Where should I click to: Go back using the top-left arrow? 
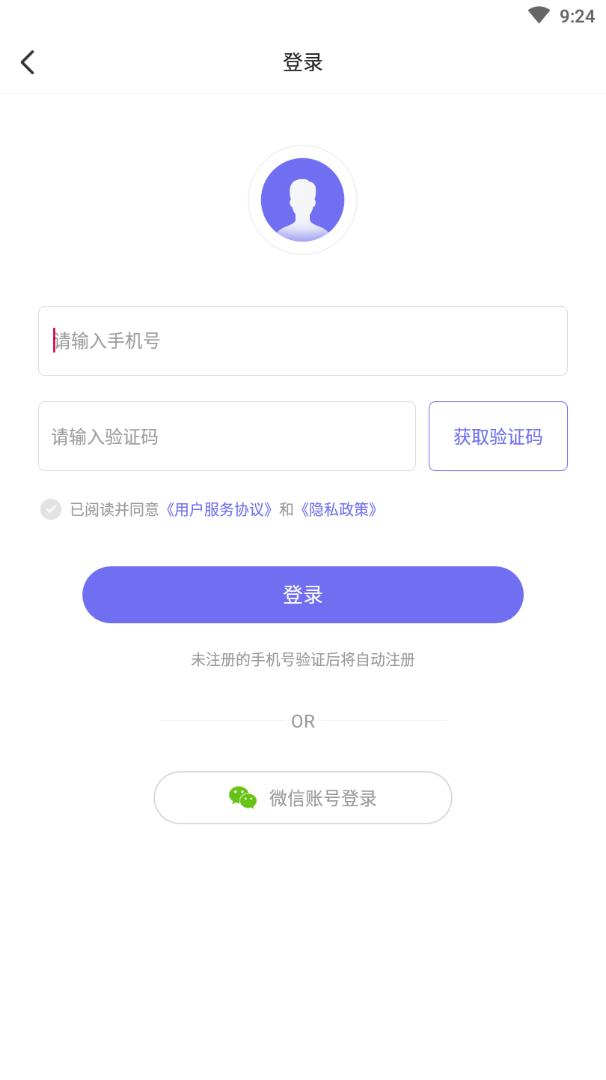[x=28, y=62]
